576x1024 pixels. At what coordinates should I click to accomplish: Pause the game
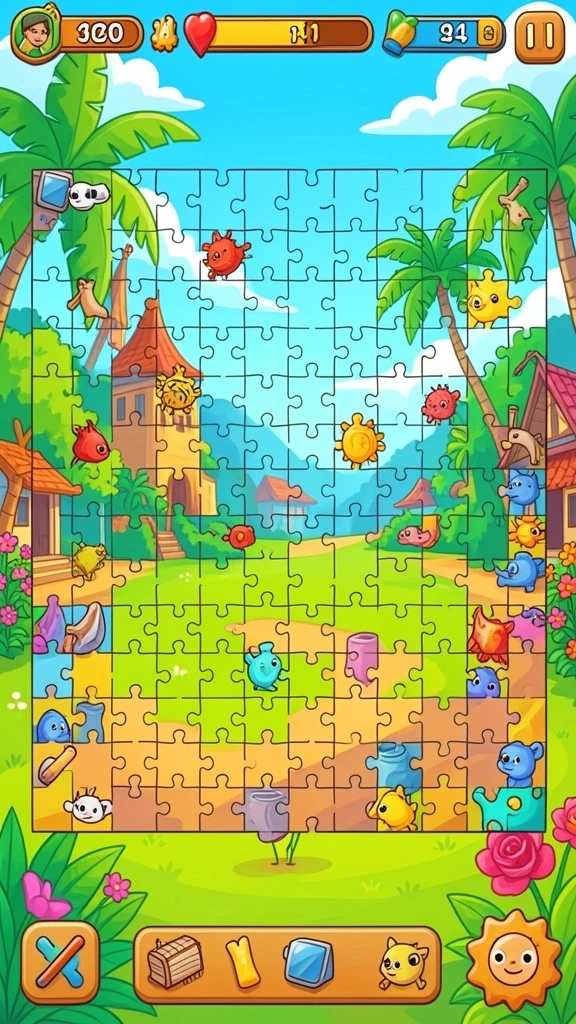539,35
